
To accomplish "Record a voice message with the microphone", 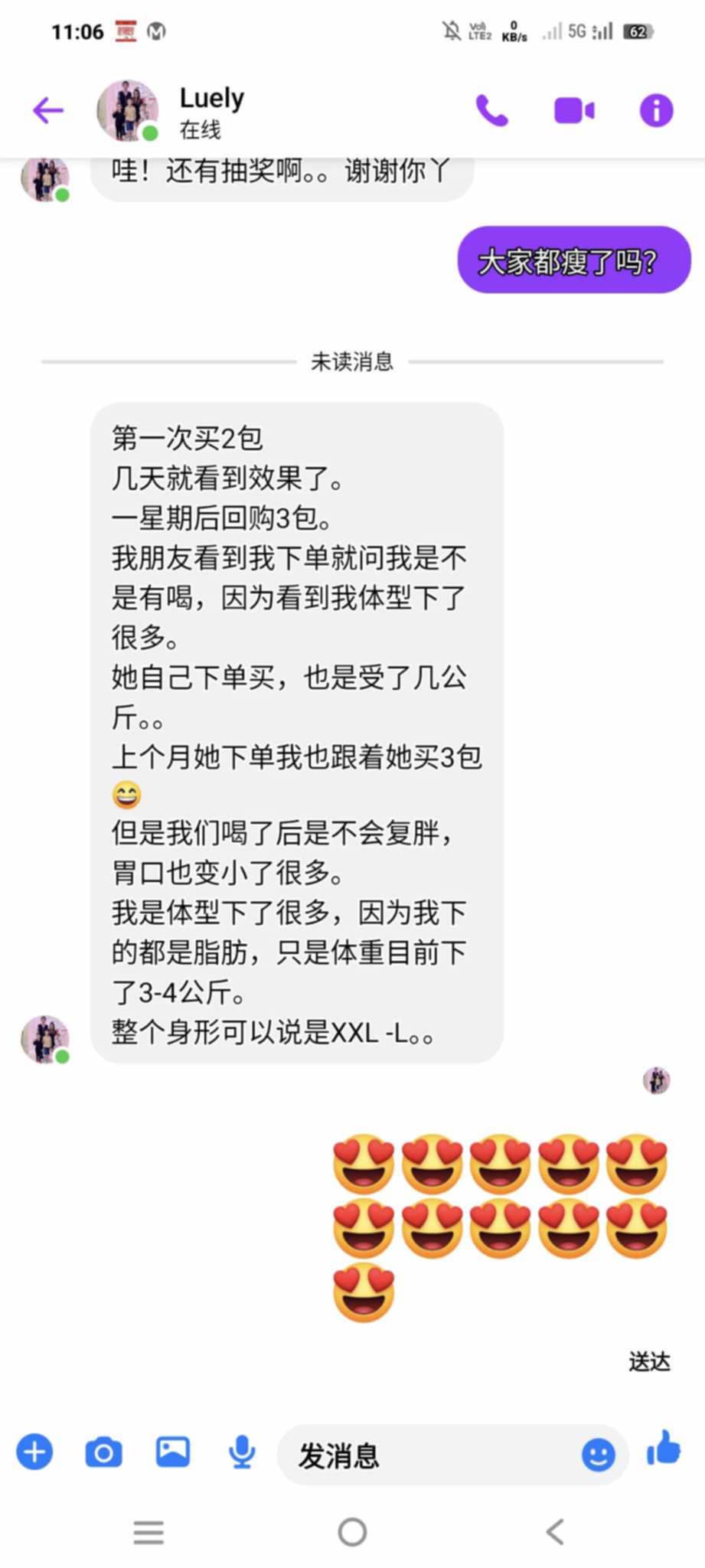I will click(x=242, y=1452).
